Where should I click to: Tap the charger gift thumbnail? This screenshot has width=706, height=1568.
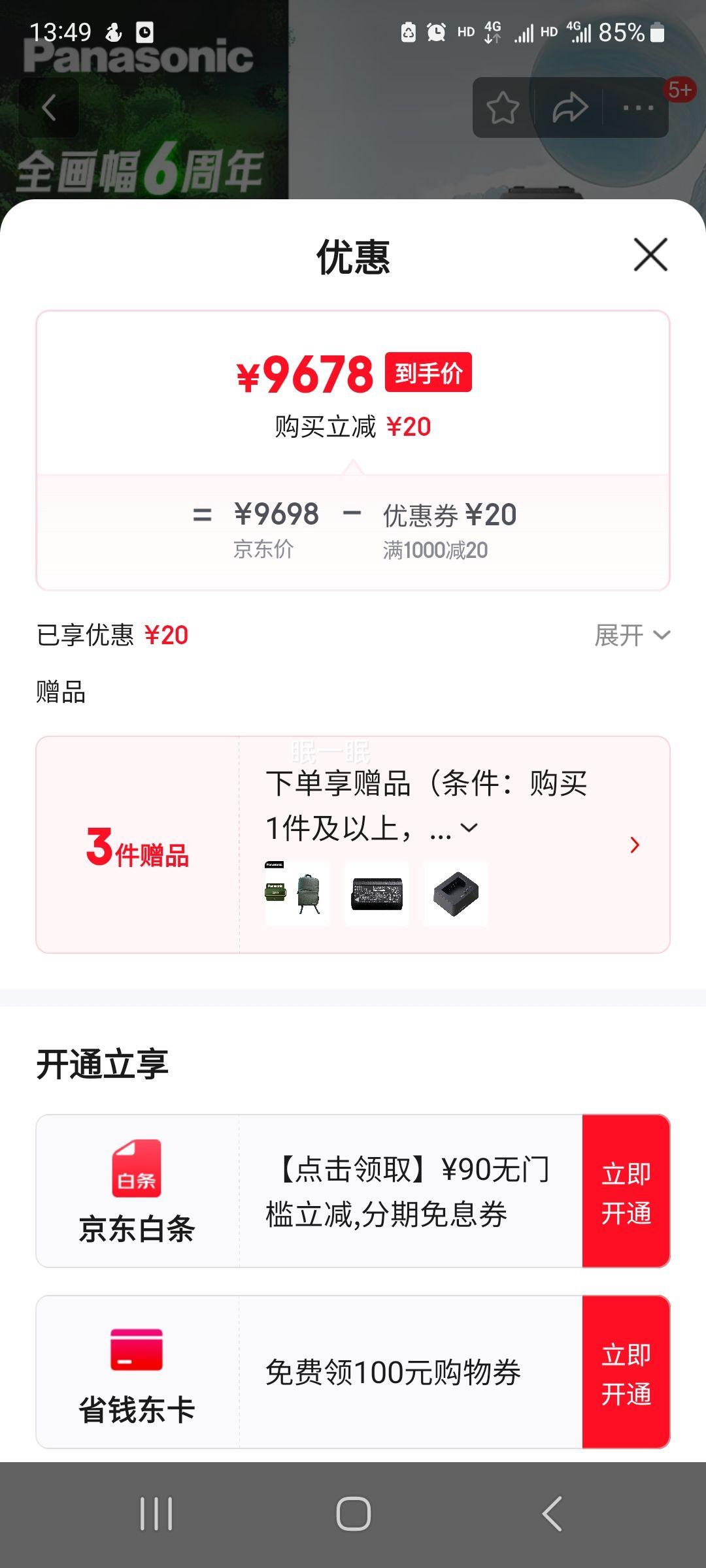(456, 893)
